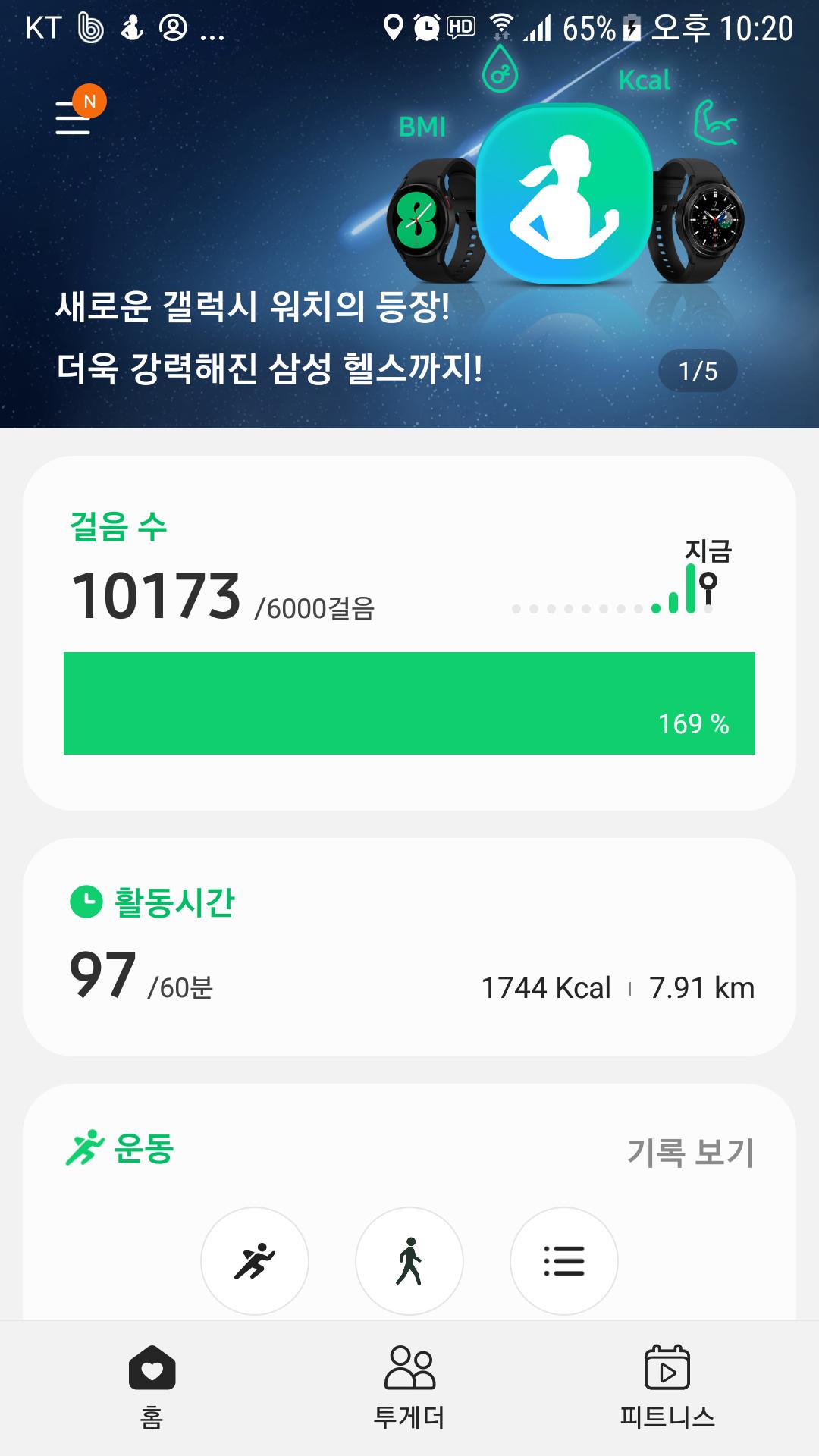Switch to the 피트니스 tab

tap(667, 1386)
